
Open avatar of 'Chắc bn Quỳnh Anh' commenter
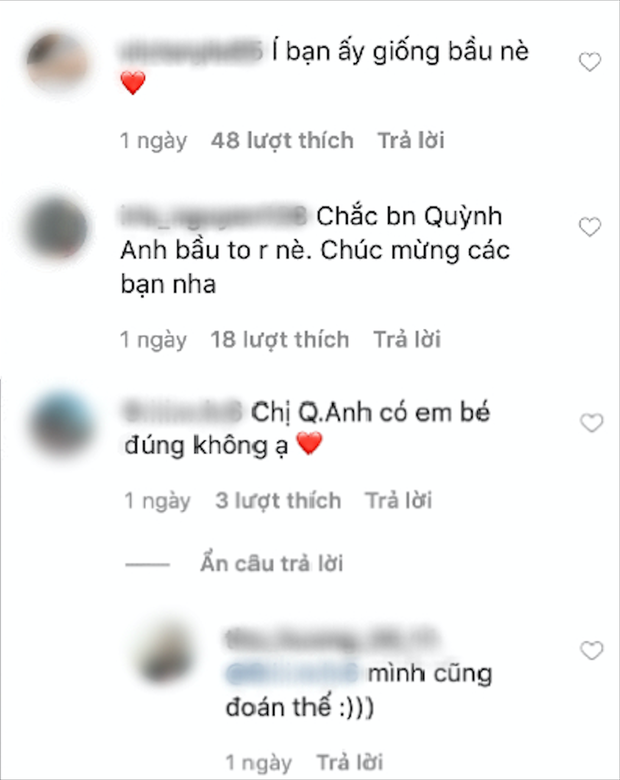coord(55,230)
